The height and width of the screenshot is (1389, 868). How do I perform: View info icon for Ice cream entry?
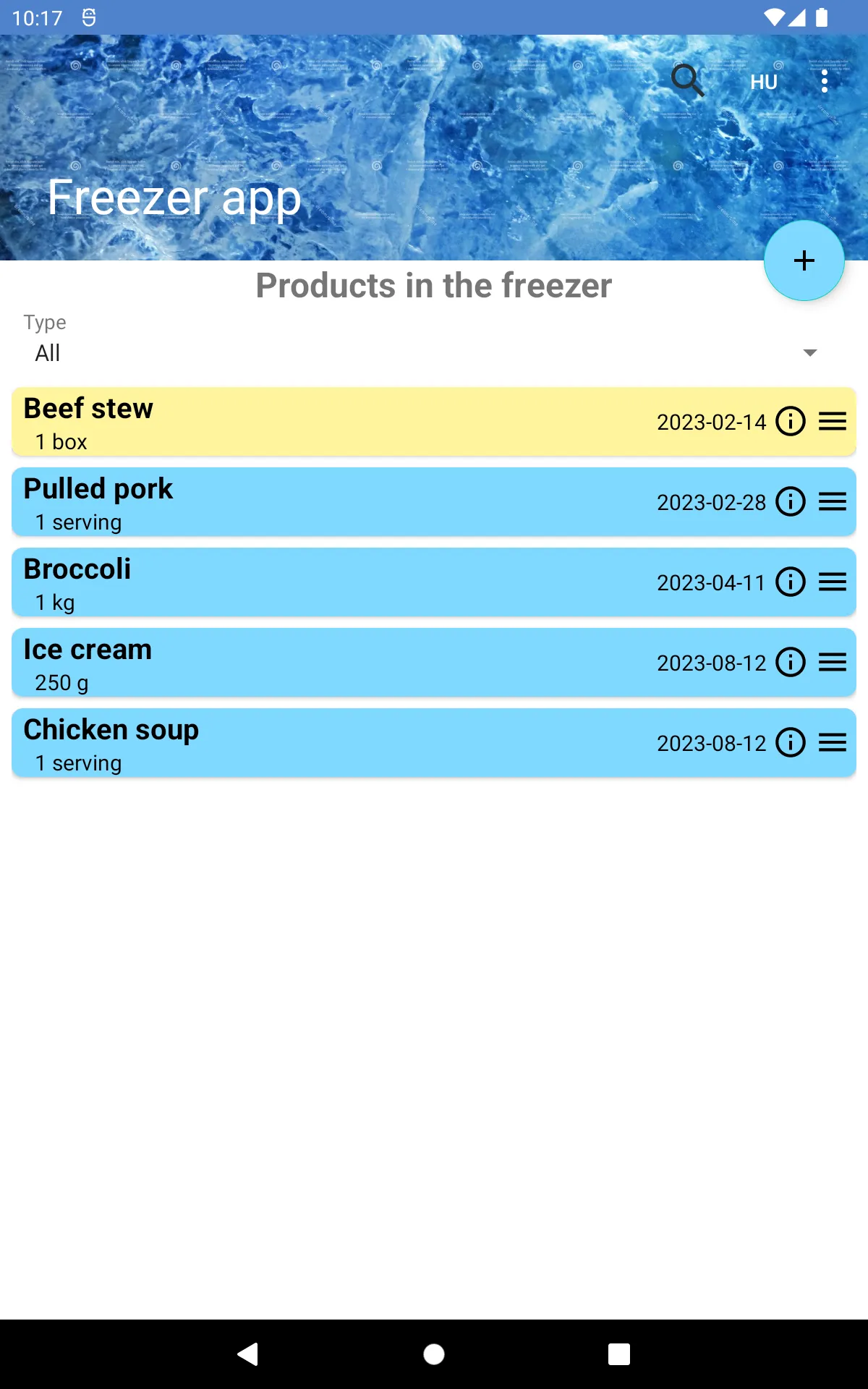point(791,663)
